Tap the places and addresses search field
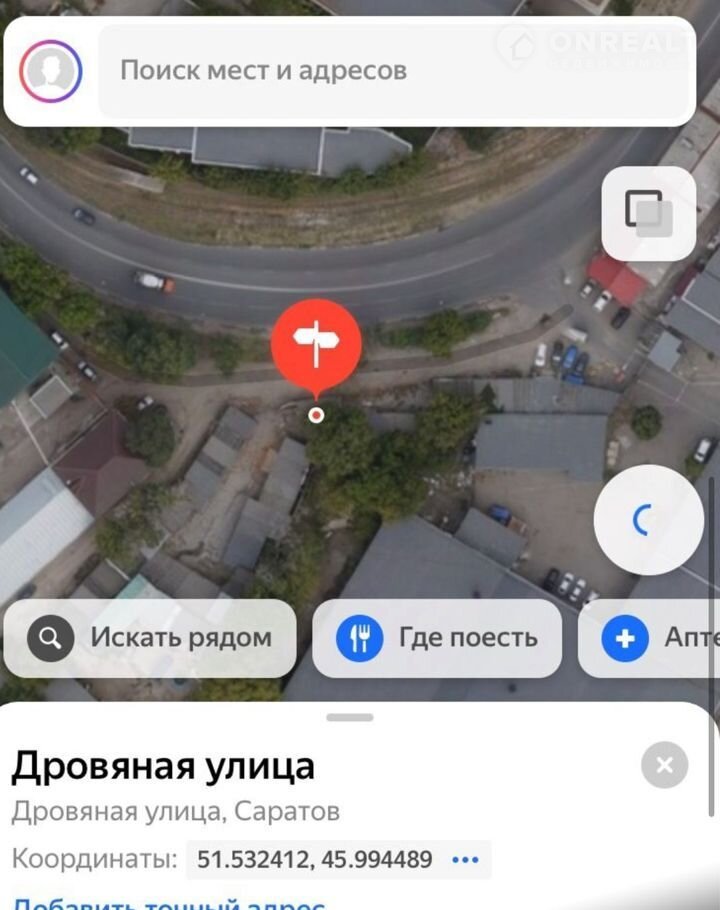The width and height of the screenshot is (720, 910). [x=395, y=71]
